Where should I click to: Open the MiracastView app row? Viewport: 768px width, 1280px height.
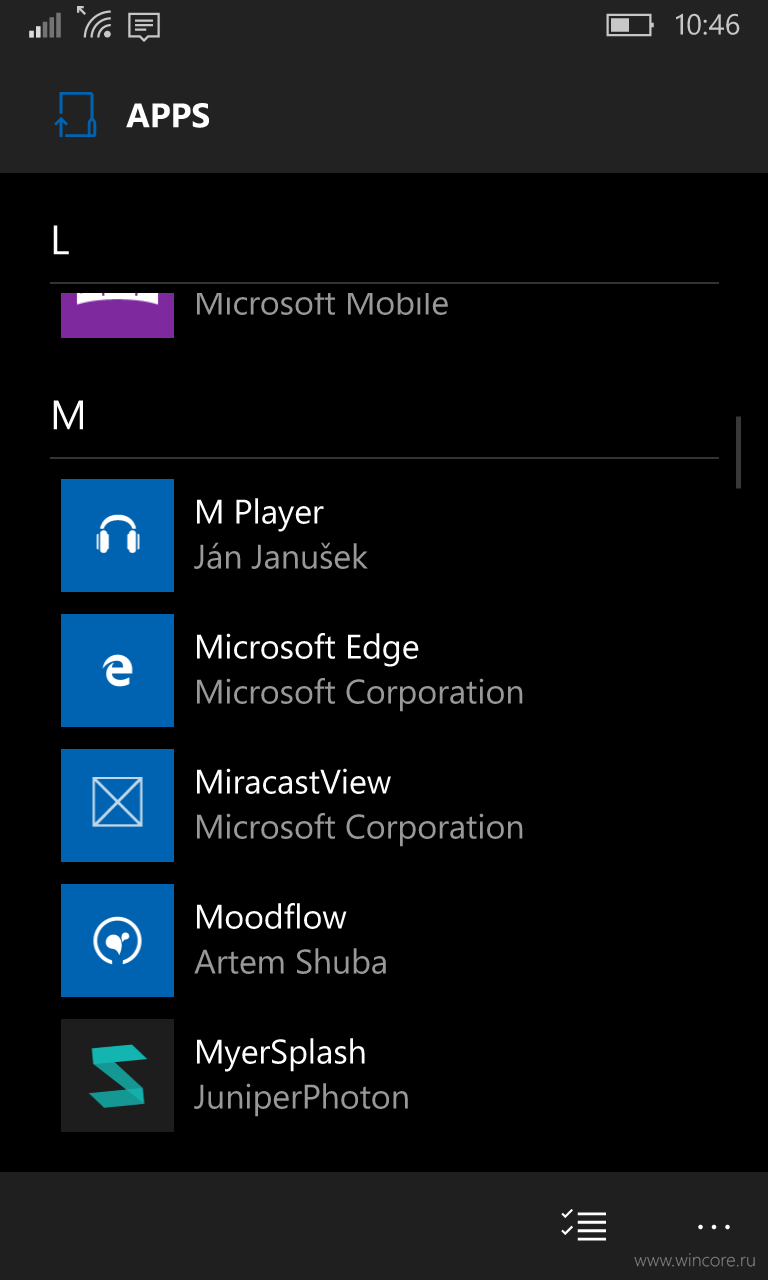click(x=384, y=805)
